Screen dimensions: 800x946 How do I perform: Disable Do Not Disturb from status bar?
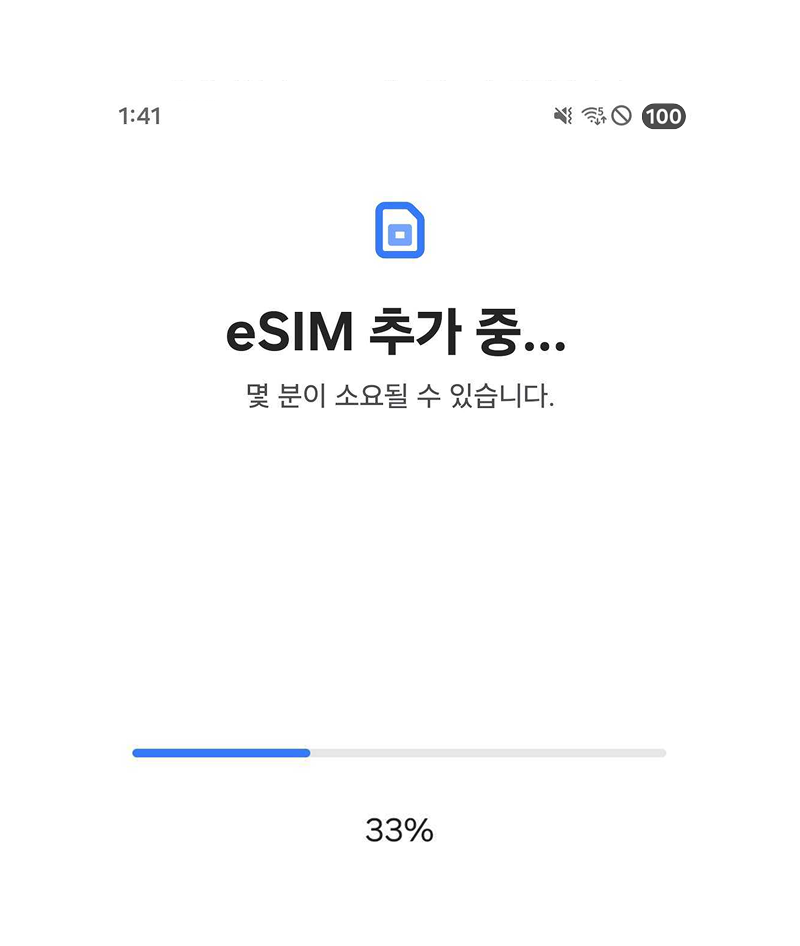[x=621, y=114]
